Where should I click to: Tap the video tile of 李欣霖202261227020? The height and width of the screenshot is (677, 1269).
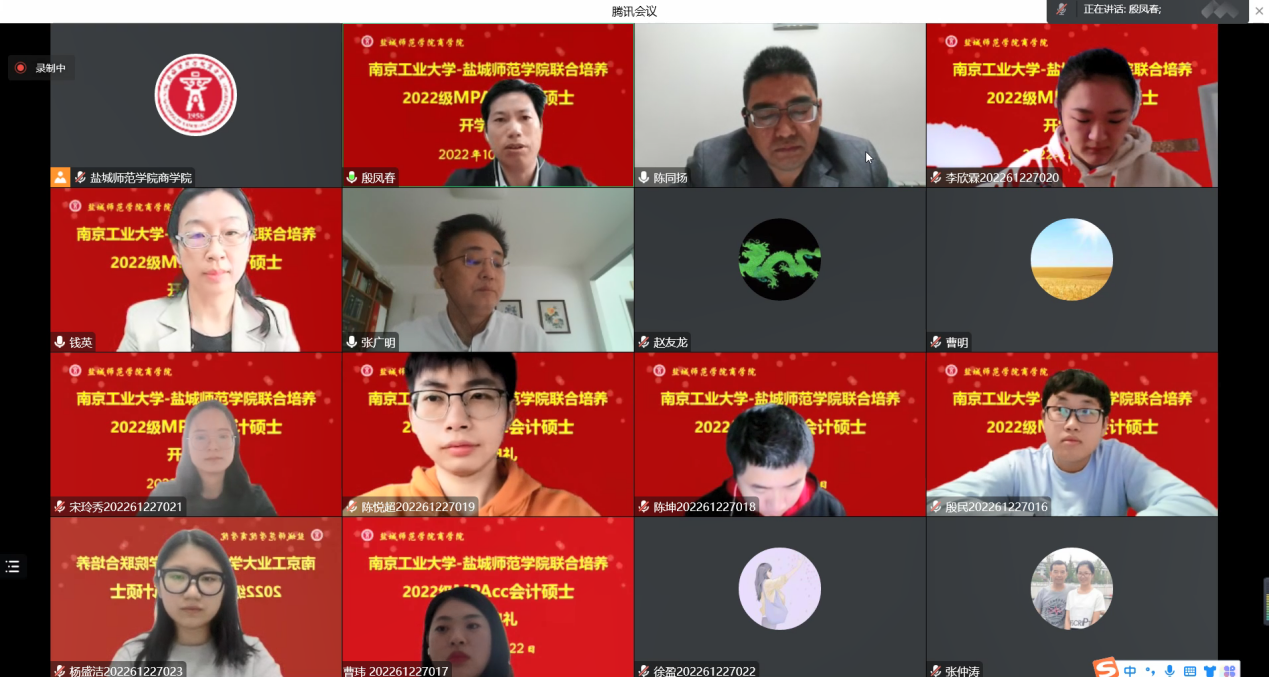(1072, 105)
